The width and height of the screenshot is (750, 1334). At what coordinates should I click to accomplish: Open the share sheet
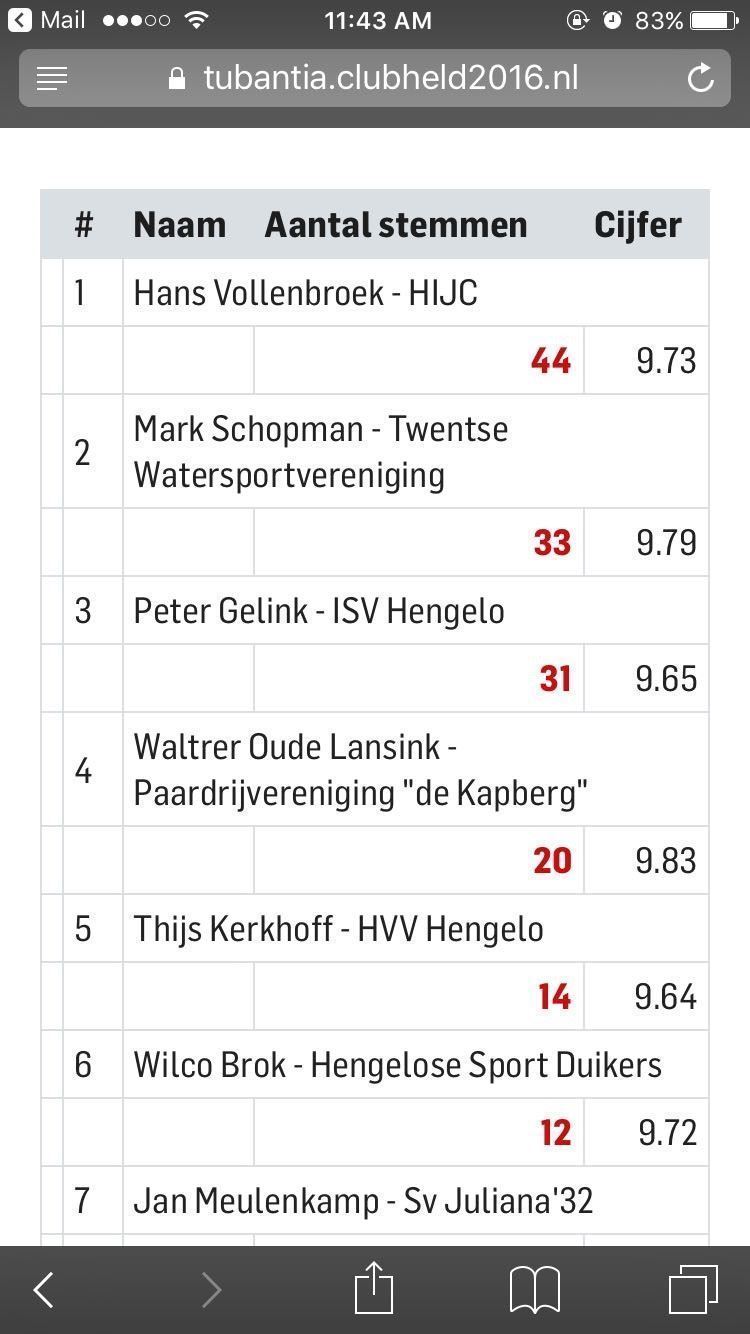(x=374, y=1288)
